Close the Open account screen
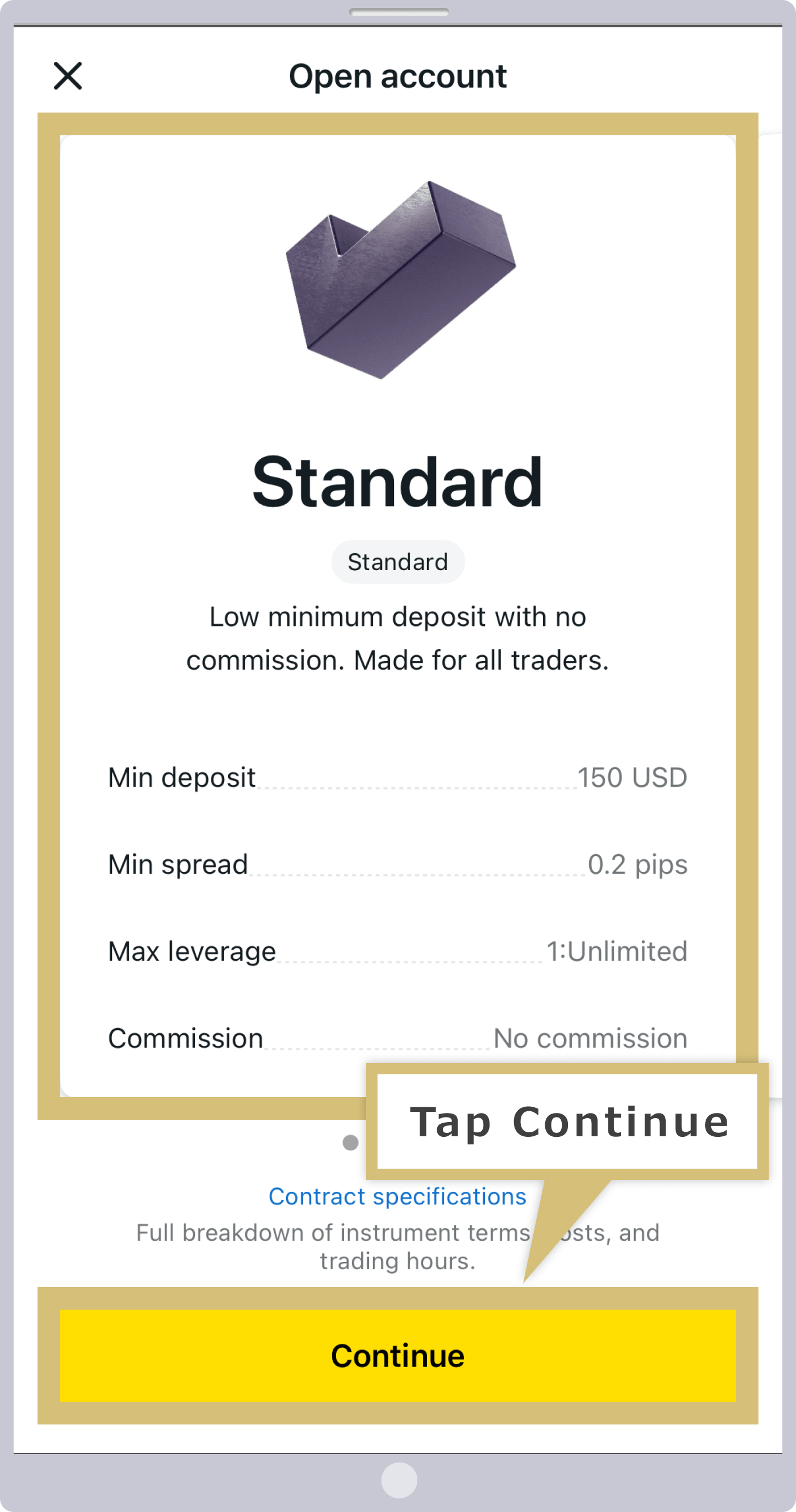796x1512 pixels. tap(68, 76)
